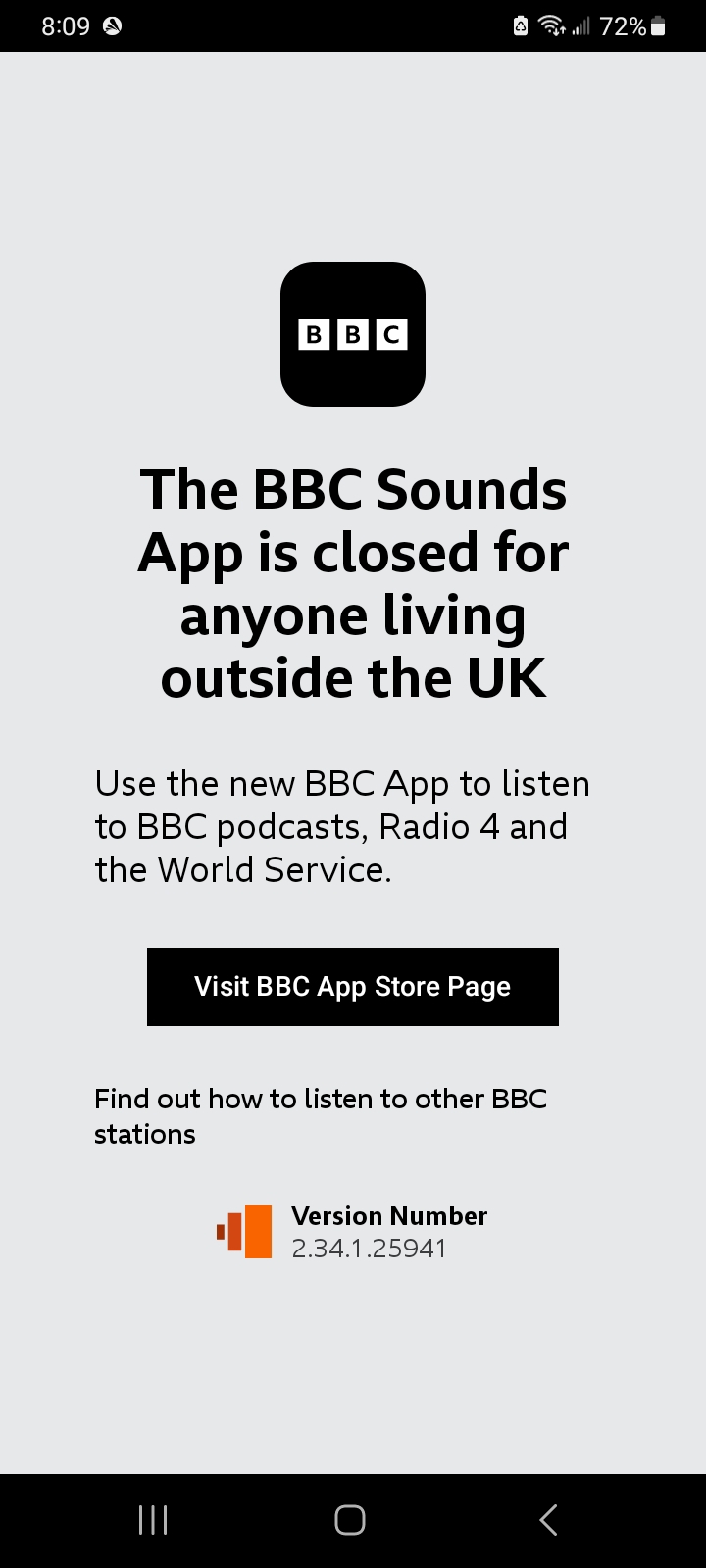Open the recent apps view
The image size is (706, 1568).
pos(153,1520)
